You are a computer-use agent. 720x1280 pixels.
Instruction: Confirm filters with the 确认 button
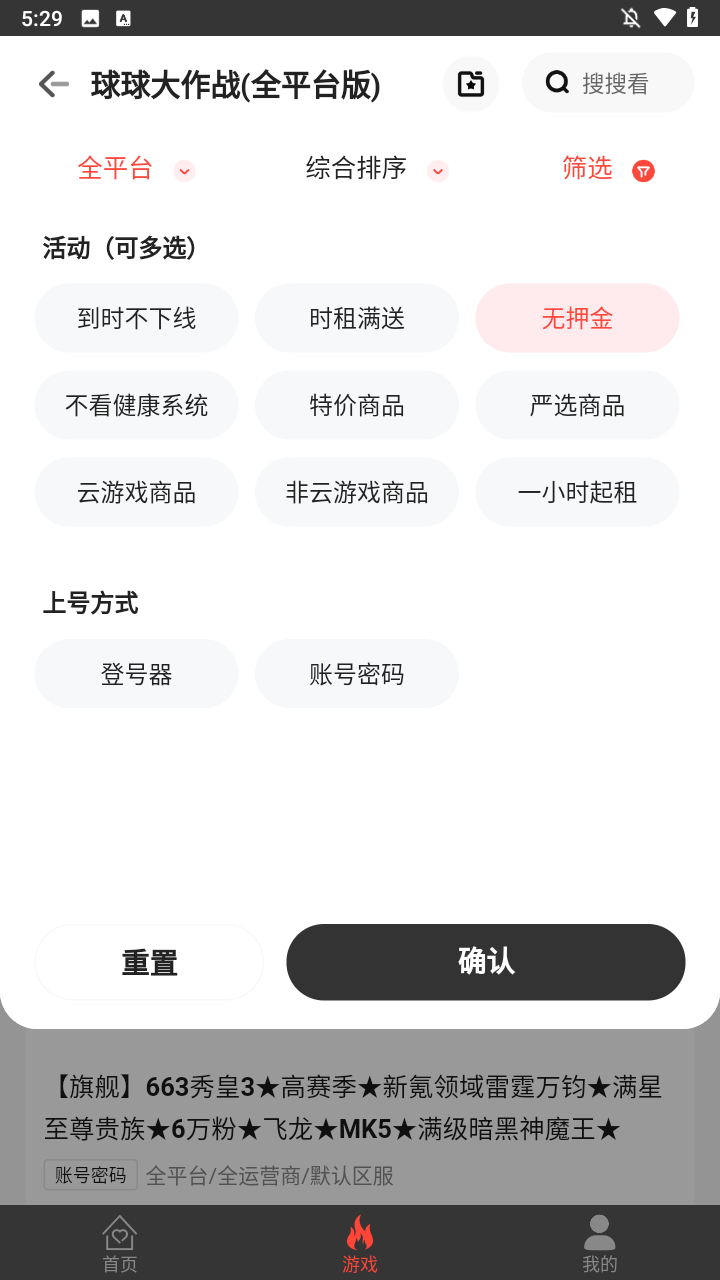(x=486, y=962)
